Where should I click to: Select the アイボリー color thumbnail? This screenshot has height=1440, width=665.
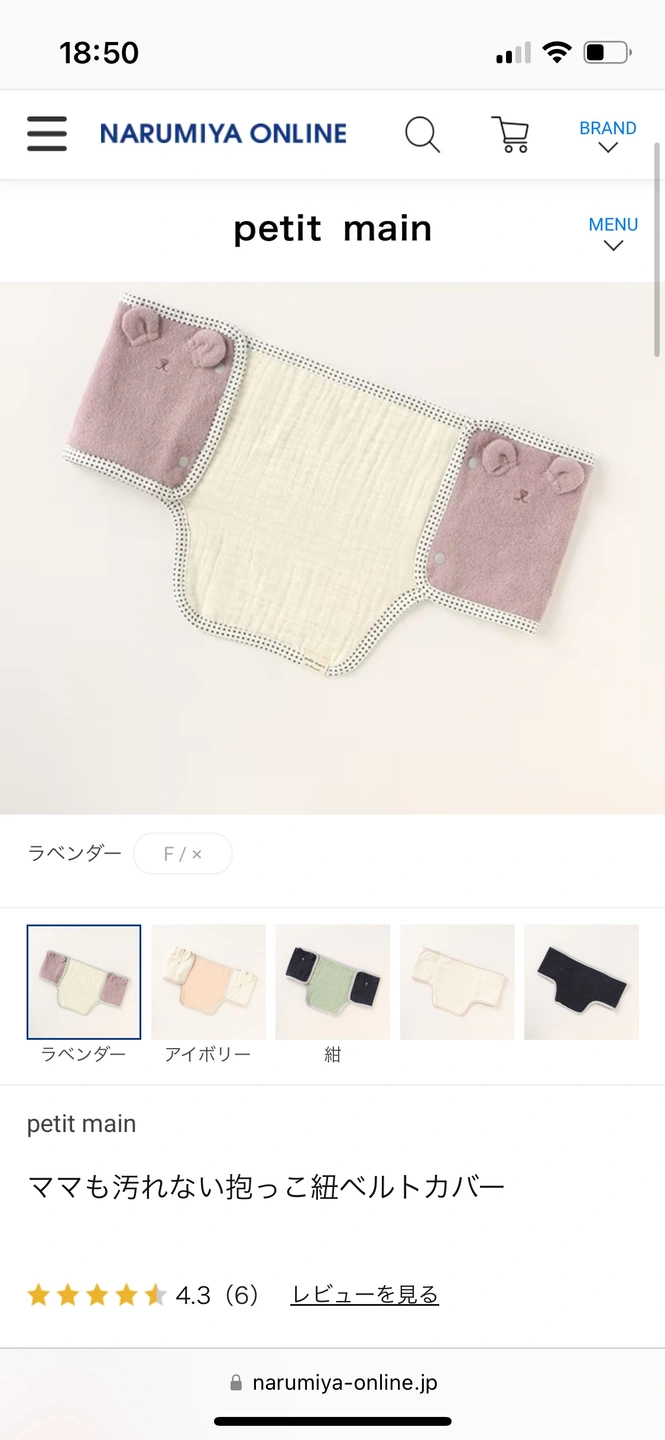pos(208,982)
